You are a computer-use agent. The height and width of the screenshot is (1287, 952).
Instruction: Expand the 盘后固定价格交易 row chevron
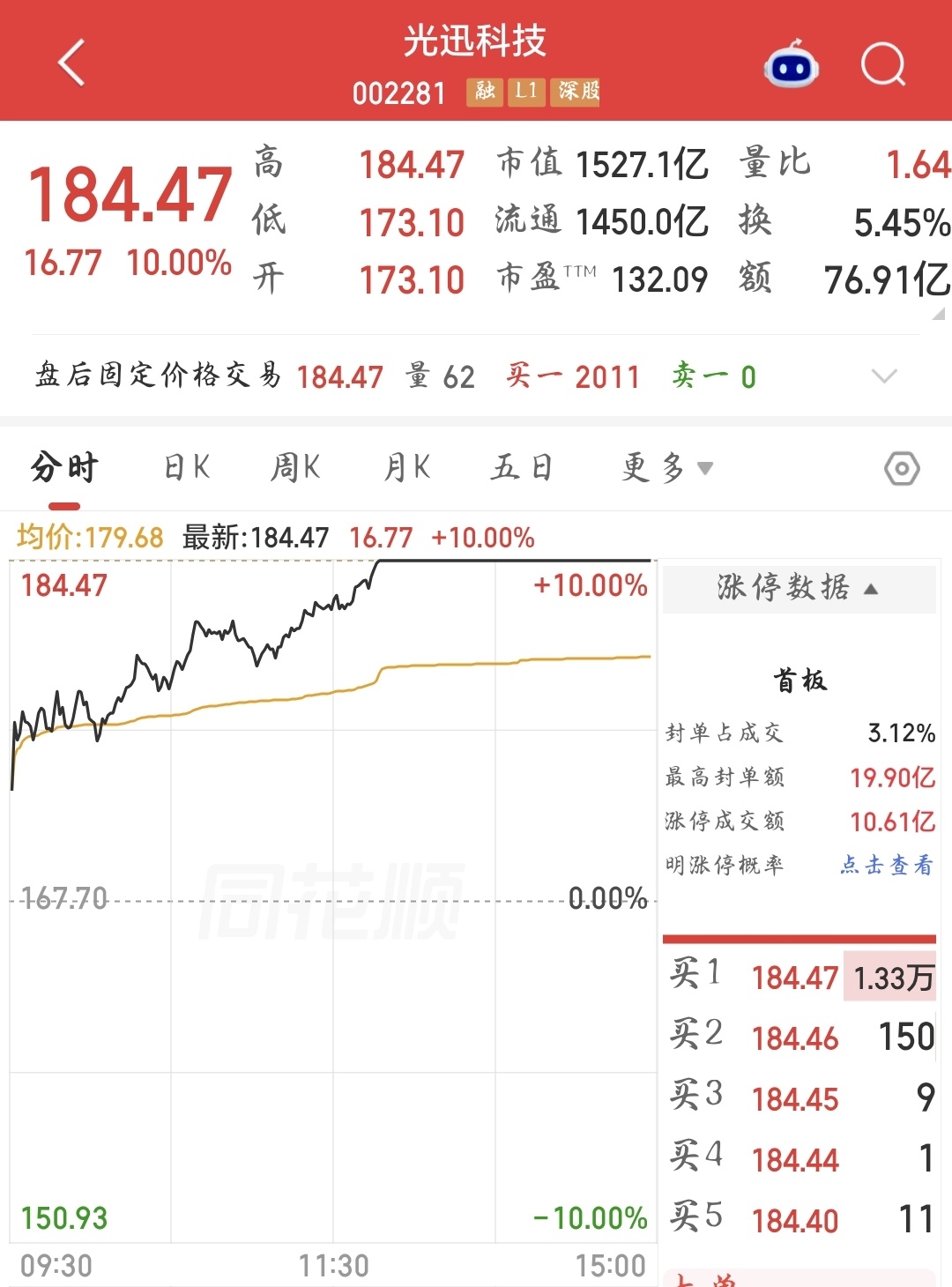pos(884,376)
